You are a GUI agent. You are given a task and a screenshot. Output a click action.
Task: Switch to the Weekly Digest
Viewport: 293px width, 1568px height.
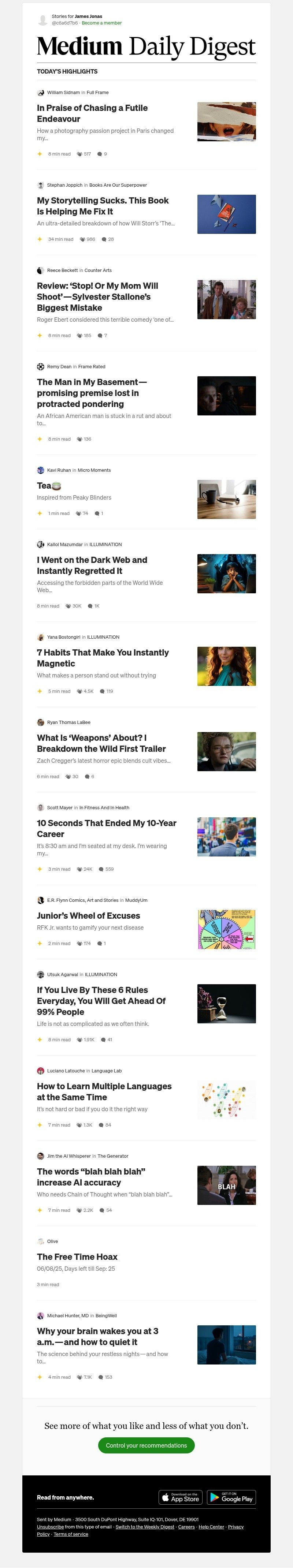[144, 1527]
